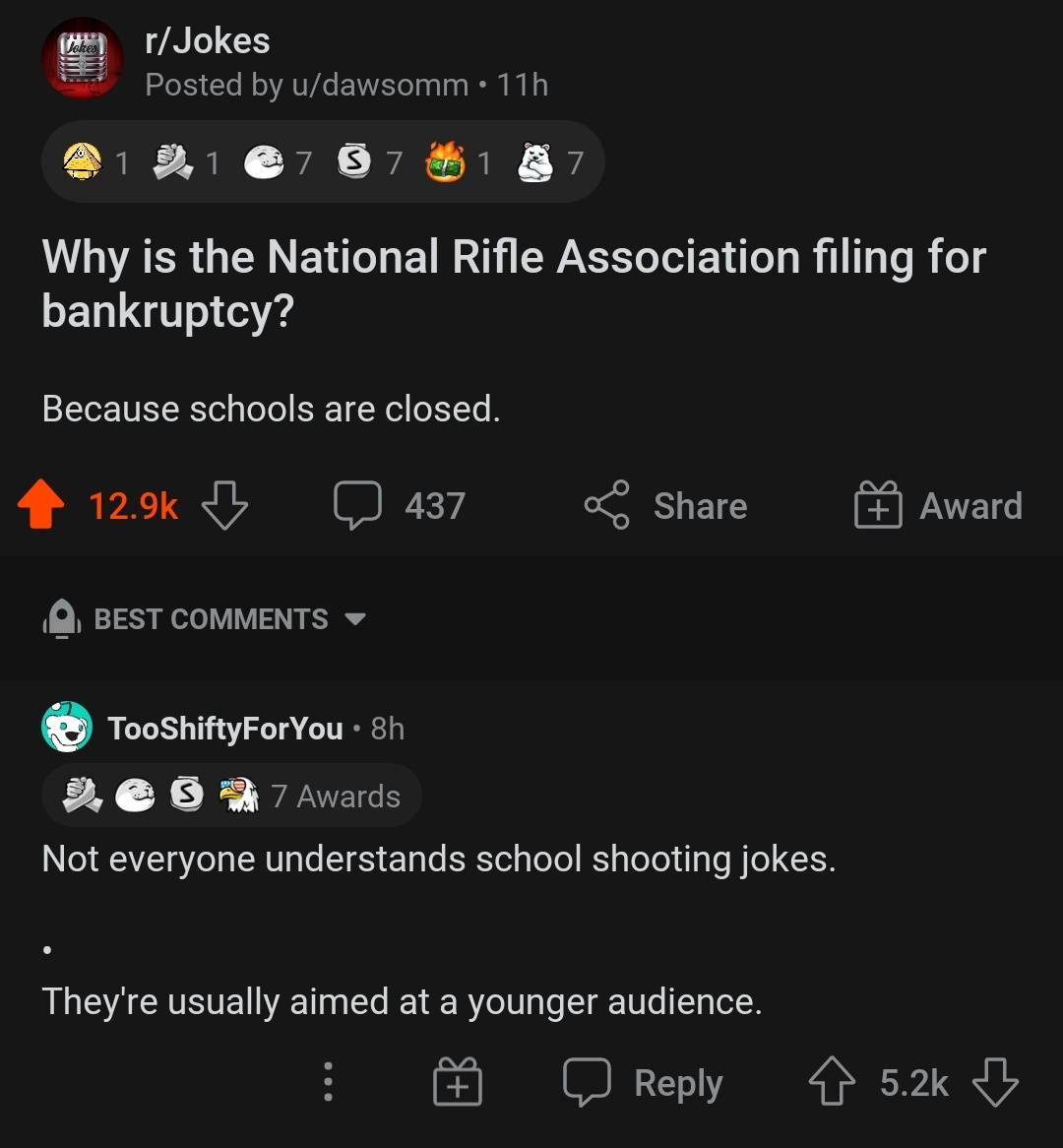Open the Award gift icon on the post
The image size is (1063, 1148).
pyautogui.click(x=879, y=505)
